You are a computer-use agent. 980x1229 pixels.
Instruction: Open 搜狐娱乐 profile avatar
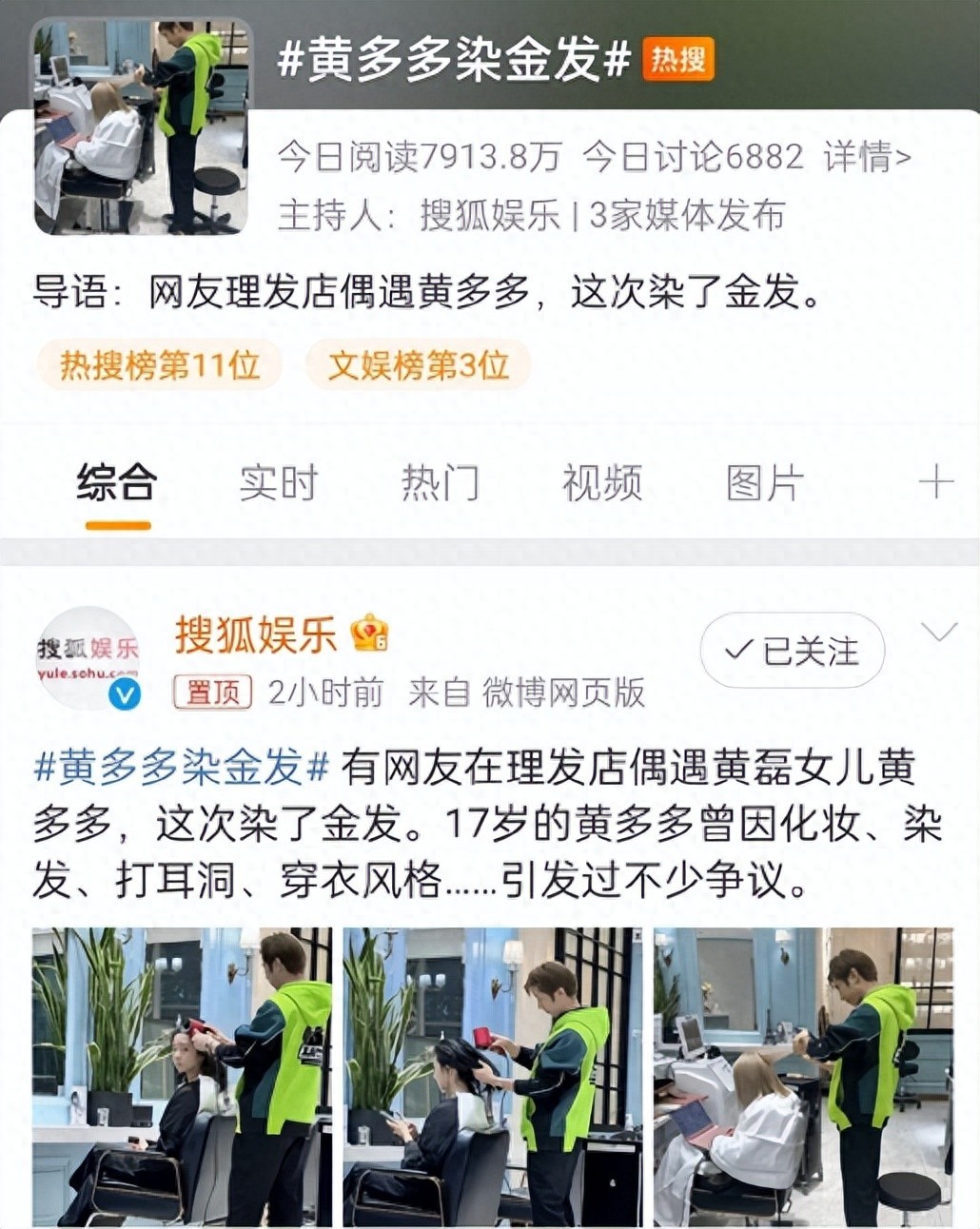coord(88,657)
